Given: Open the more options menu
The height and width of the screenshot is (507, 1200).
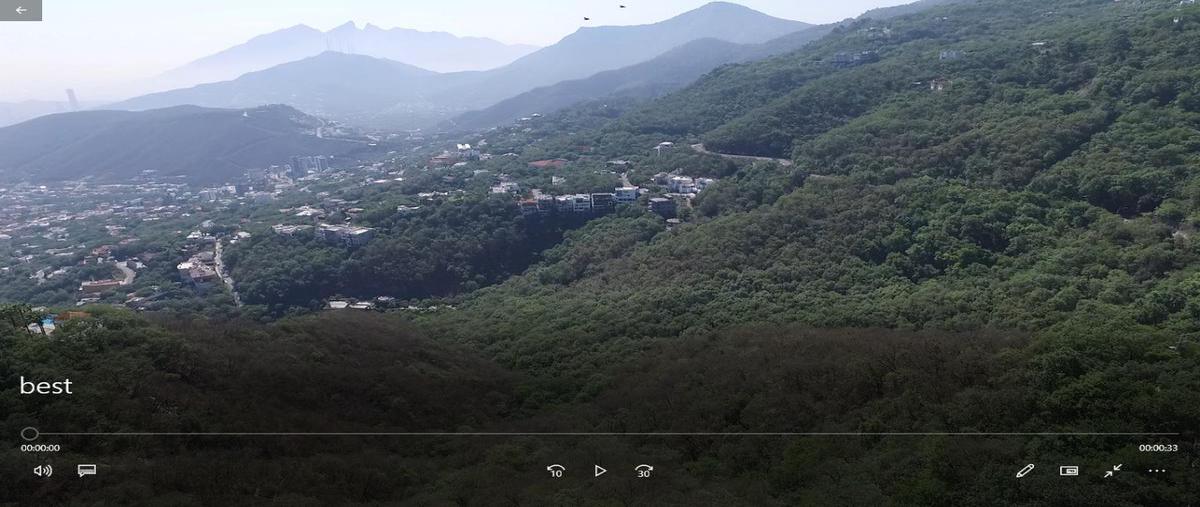Looking at the screenshot, I should click(x=1157, y=470).
